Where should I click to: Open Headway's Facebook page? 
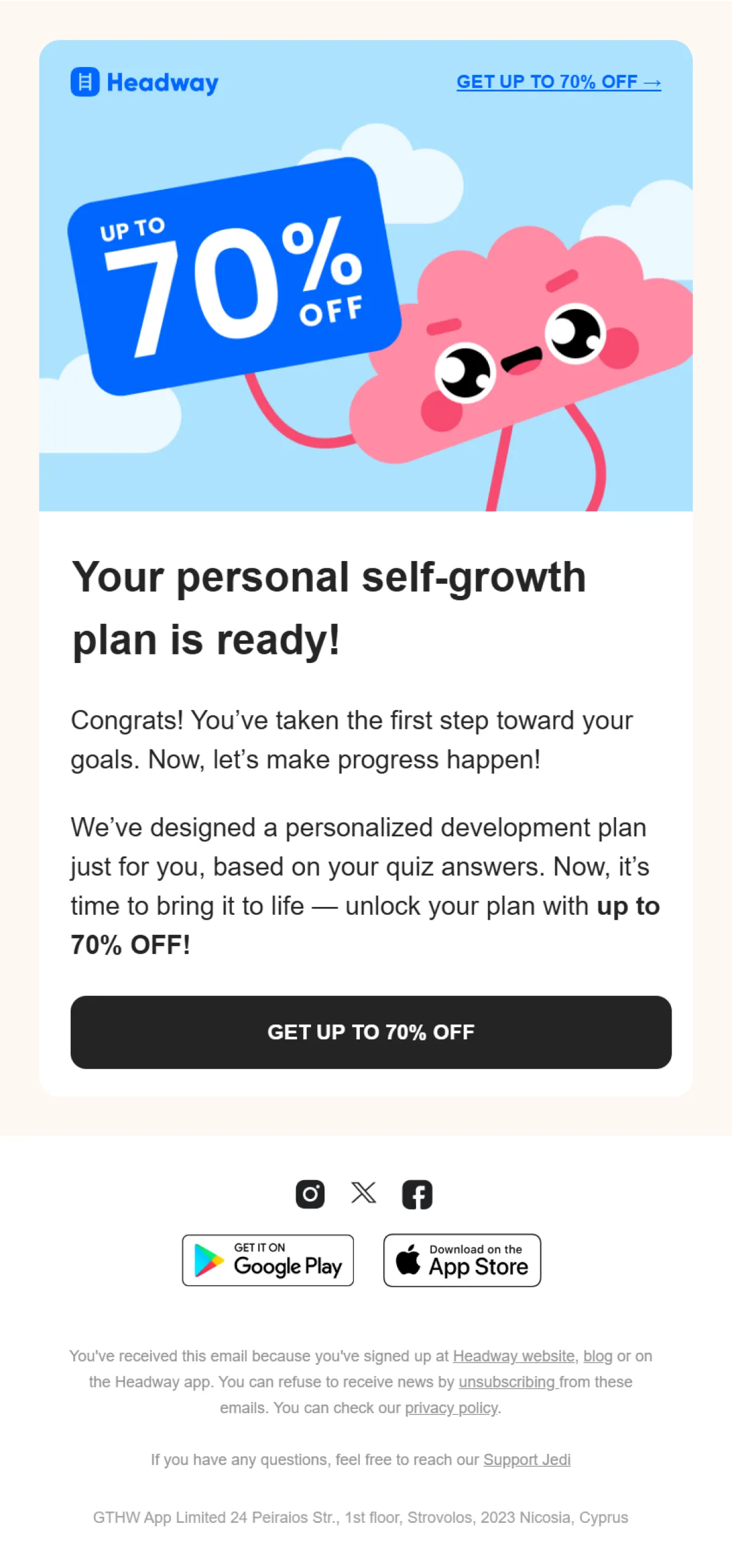(417, 1194)
